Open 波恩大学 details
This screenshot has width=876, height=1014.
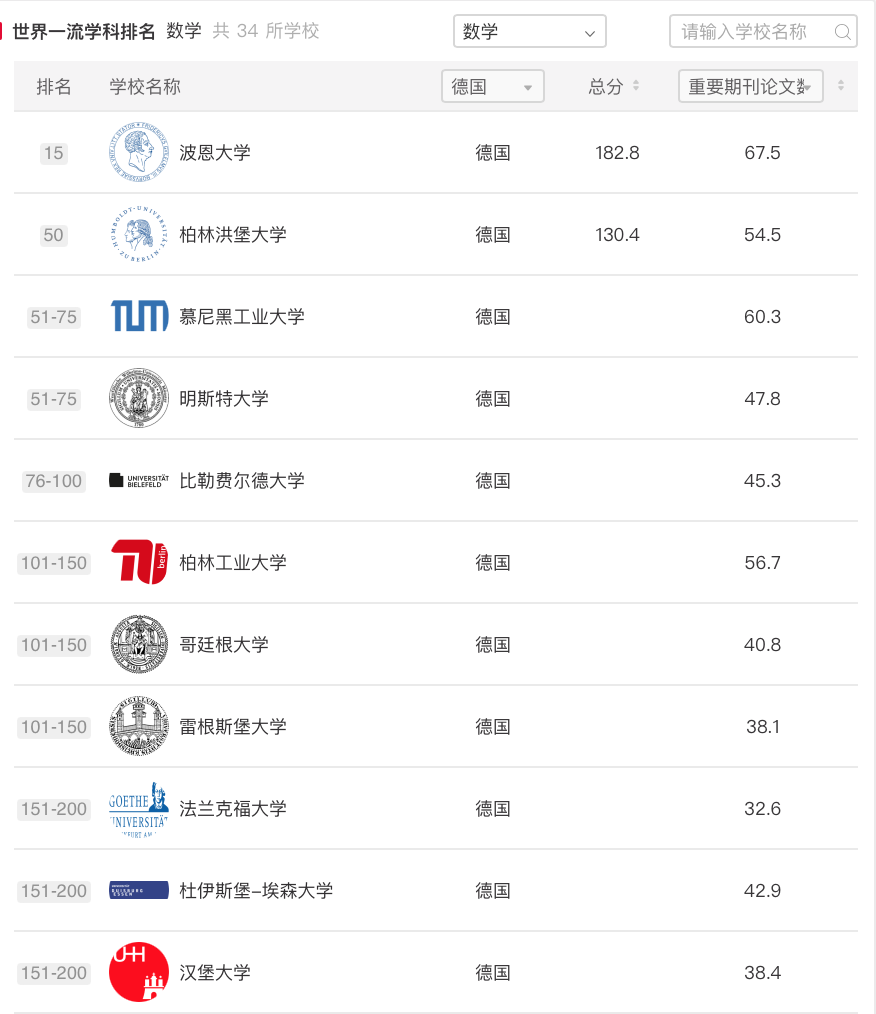[215, 153]
